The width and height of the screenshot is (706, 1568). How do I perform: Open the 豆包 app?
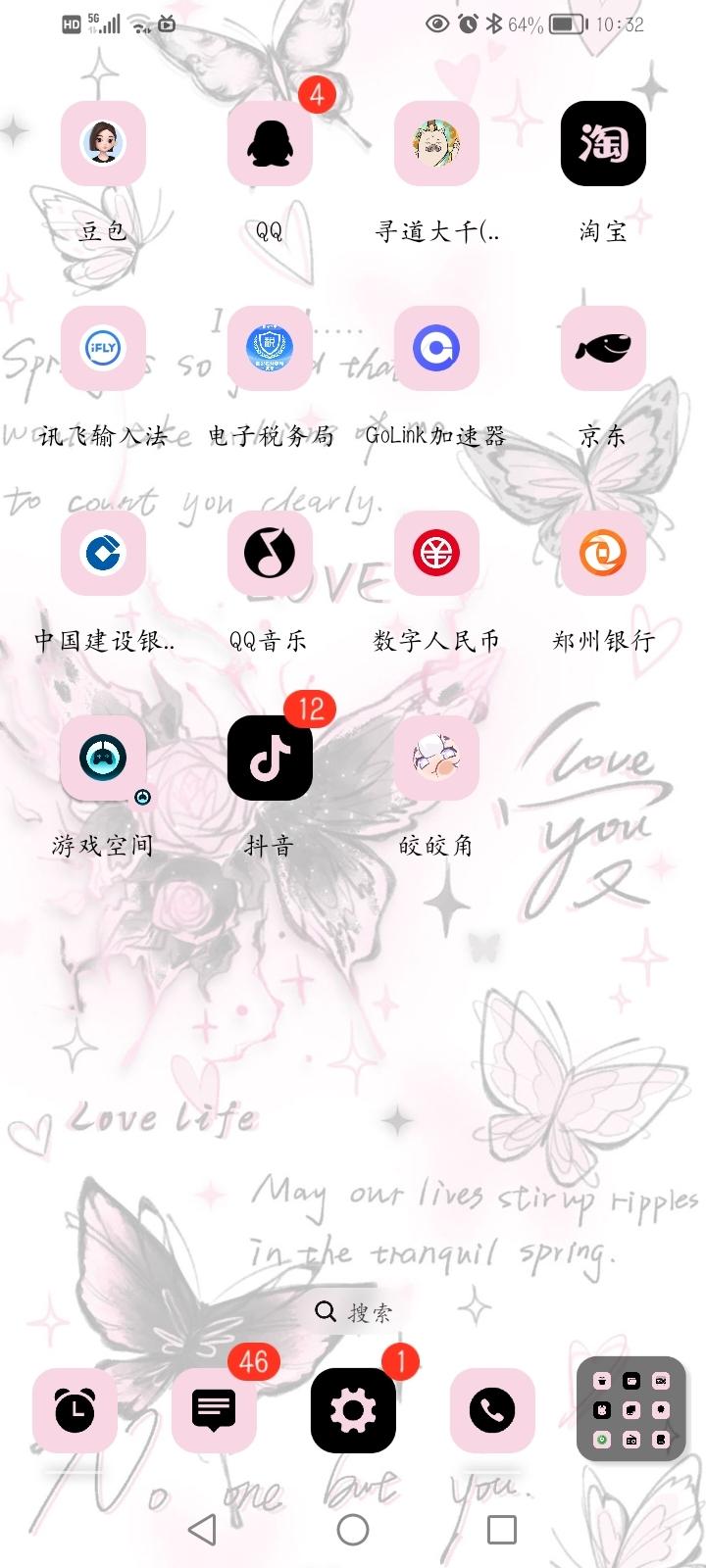coord(103,144)
